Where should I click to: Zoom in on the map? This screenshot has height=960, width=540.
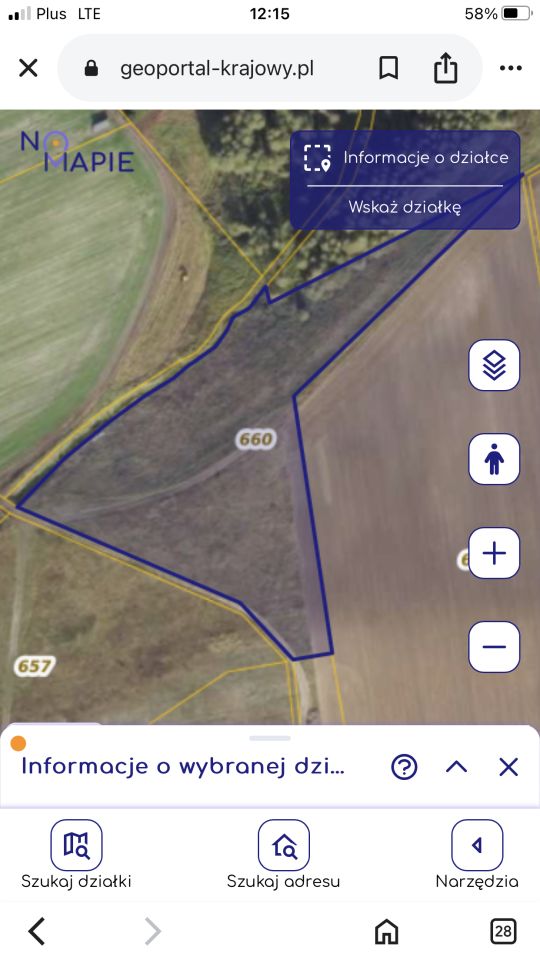click(494, 553)
